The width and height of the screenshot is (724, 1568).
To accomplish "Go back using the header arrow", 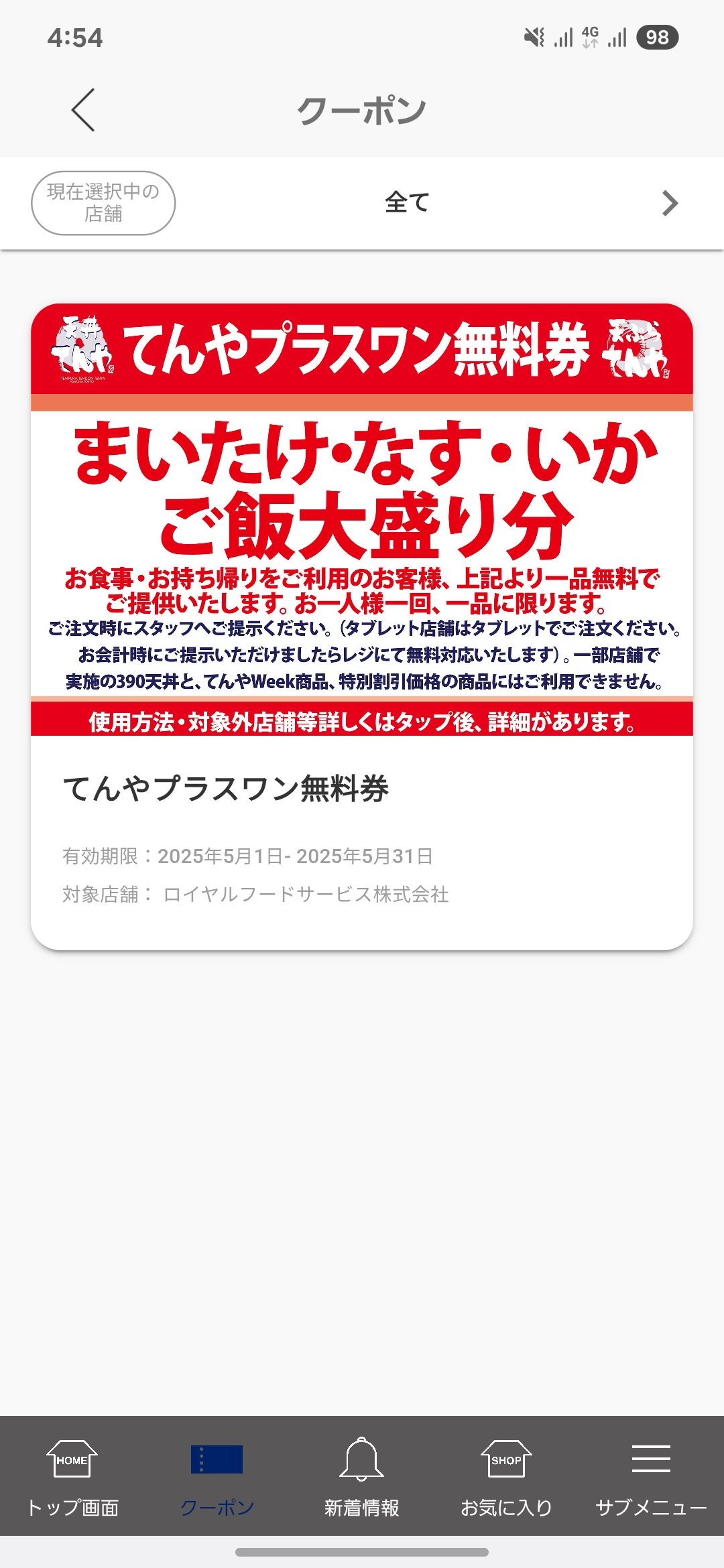I will pyautogui.click(x=83, y=110).
